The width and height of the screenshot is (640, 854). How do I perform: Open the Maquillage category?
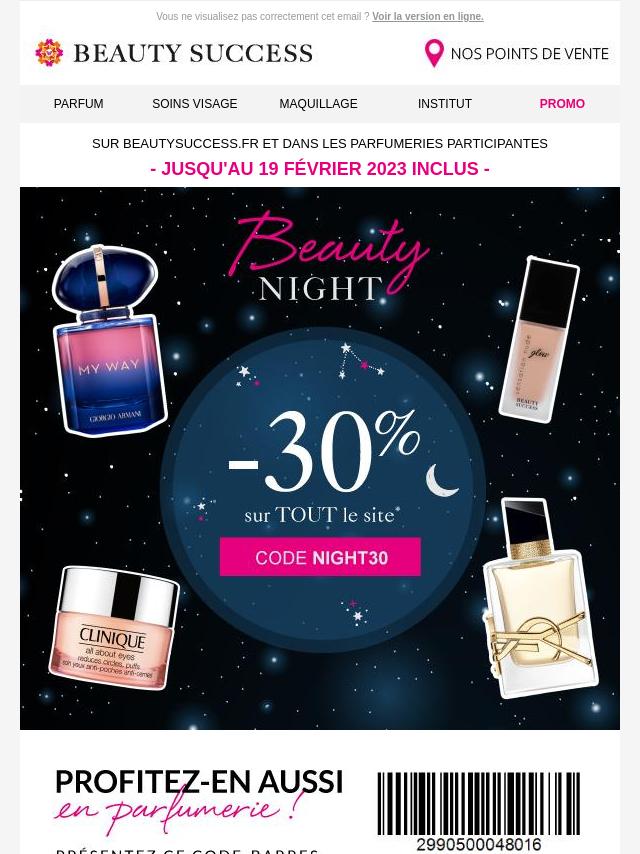[x=318, y=104]
